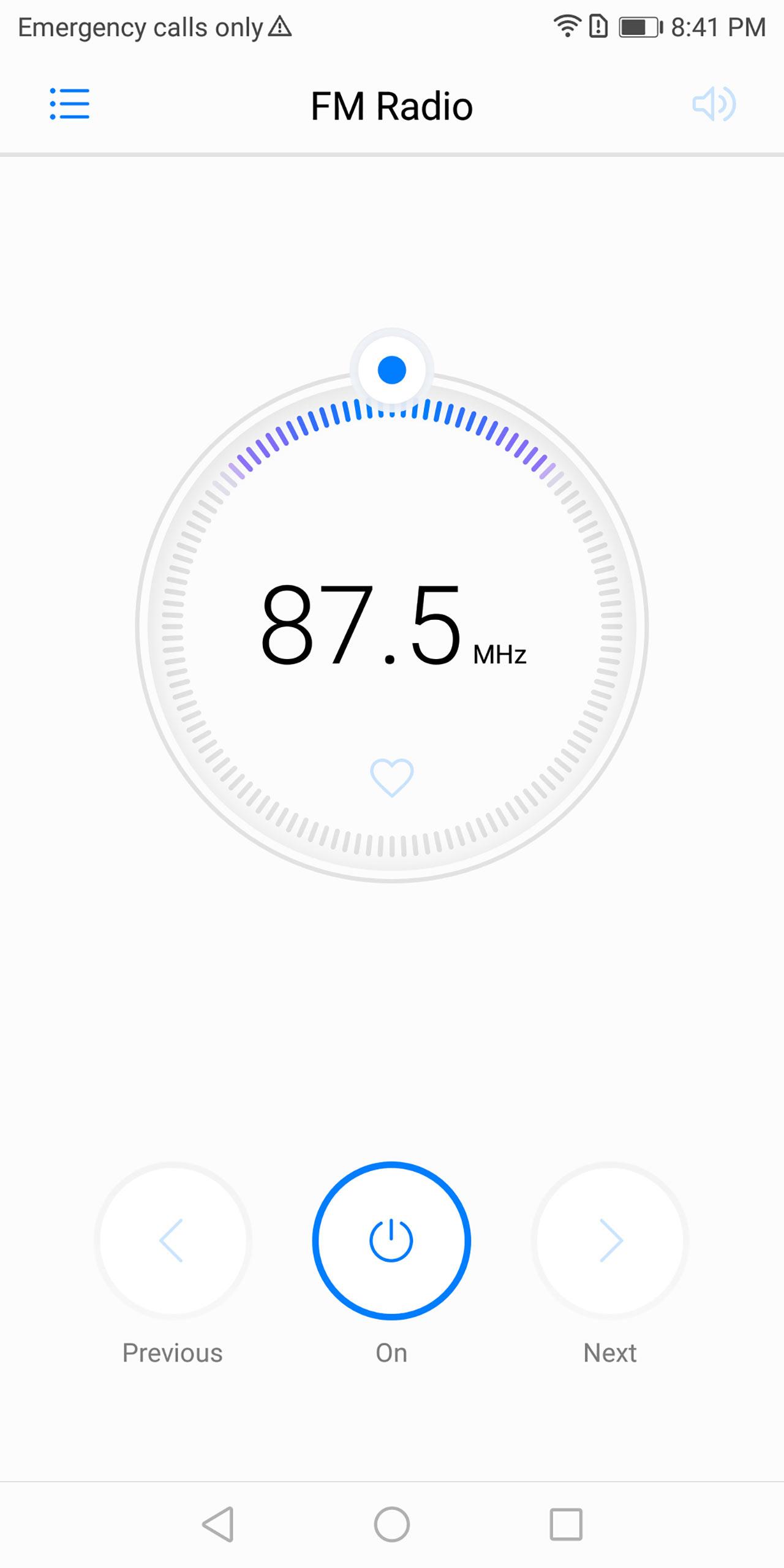Viewport: 784px width, 1568px height.
Task: Turn on the FM radio
Action: coord(391,1240)
